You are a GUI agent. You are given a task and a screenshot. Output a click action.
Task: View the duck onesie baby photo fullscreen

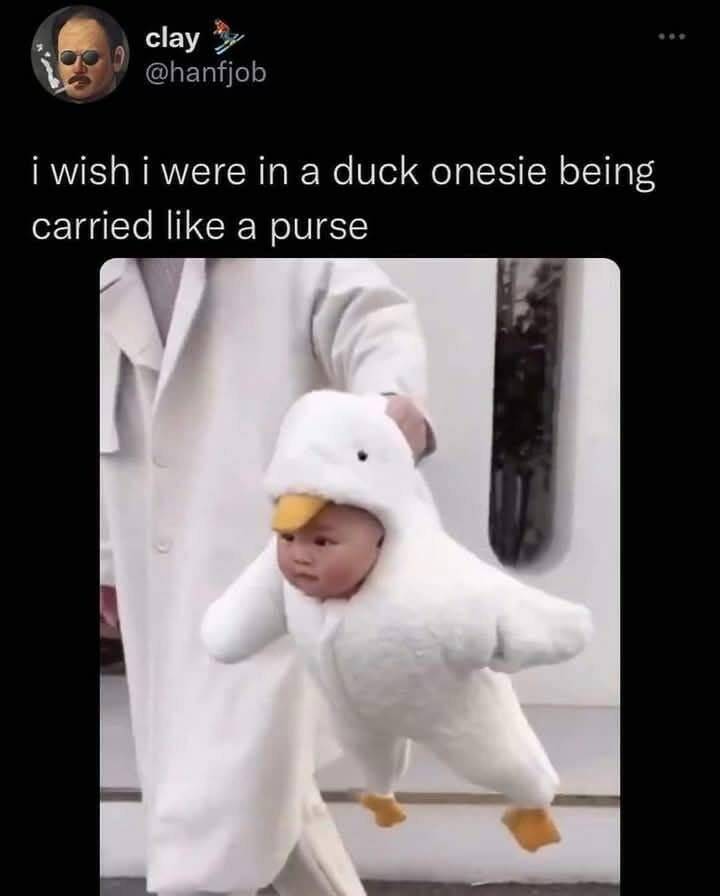point(360,575)
